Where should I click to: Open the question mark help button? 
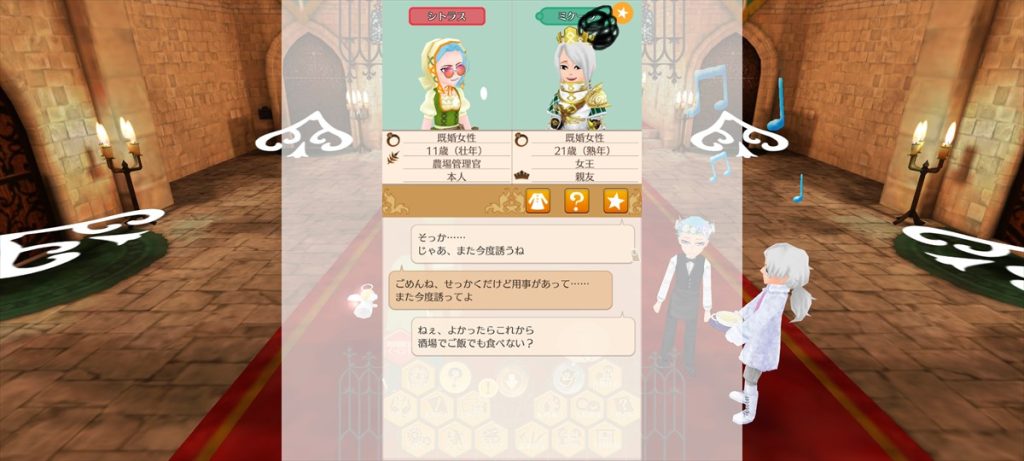pos(577,201)
